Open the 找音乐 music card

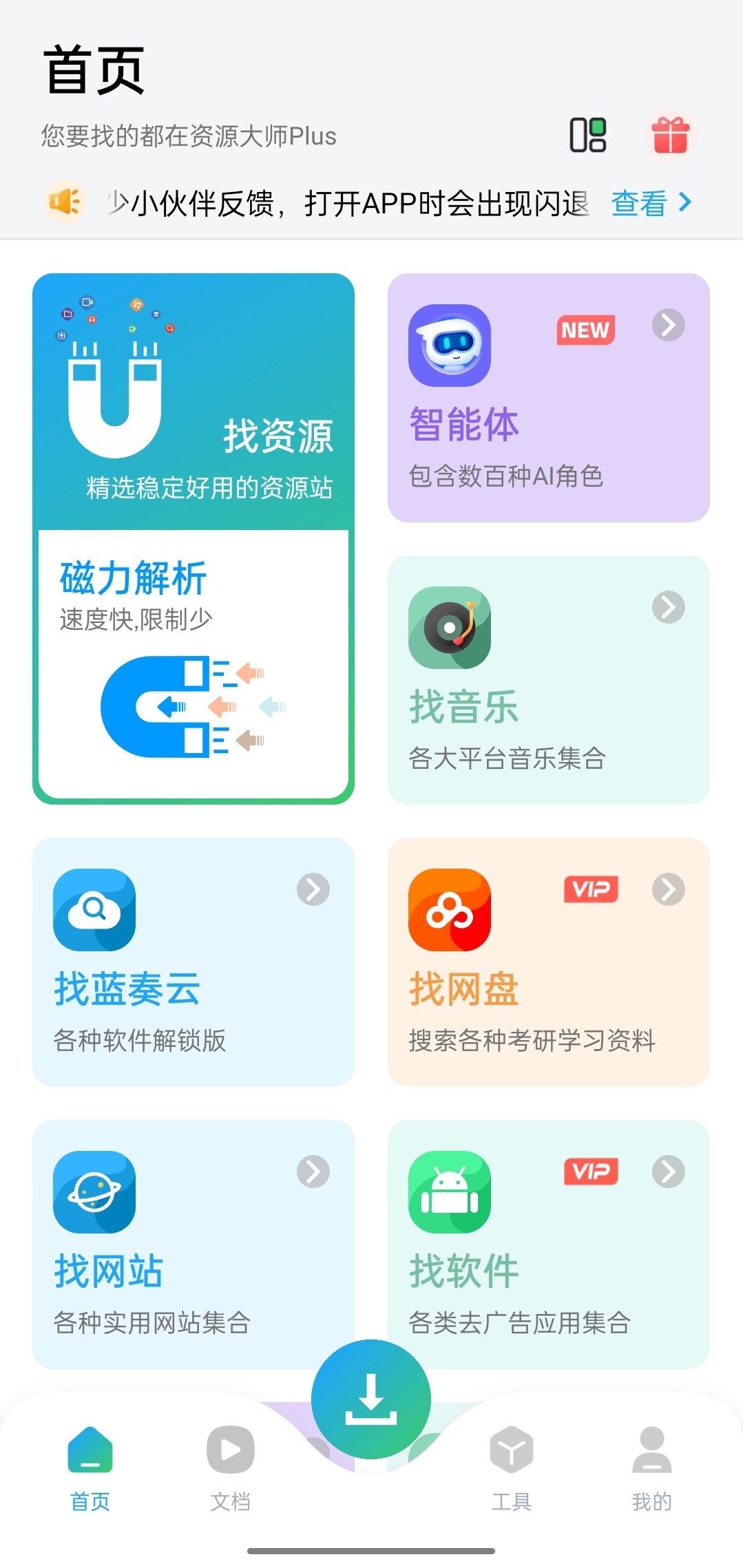coord(548,680)
